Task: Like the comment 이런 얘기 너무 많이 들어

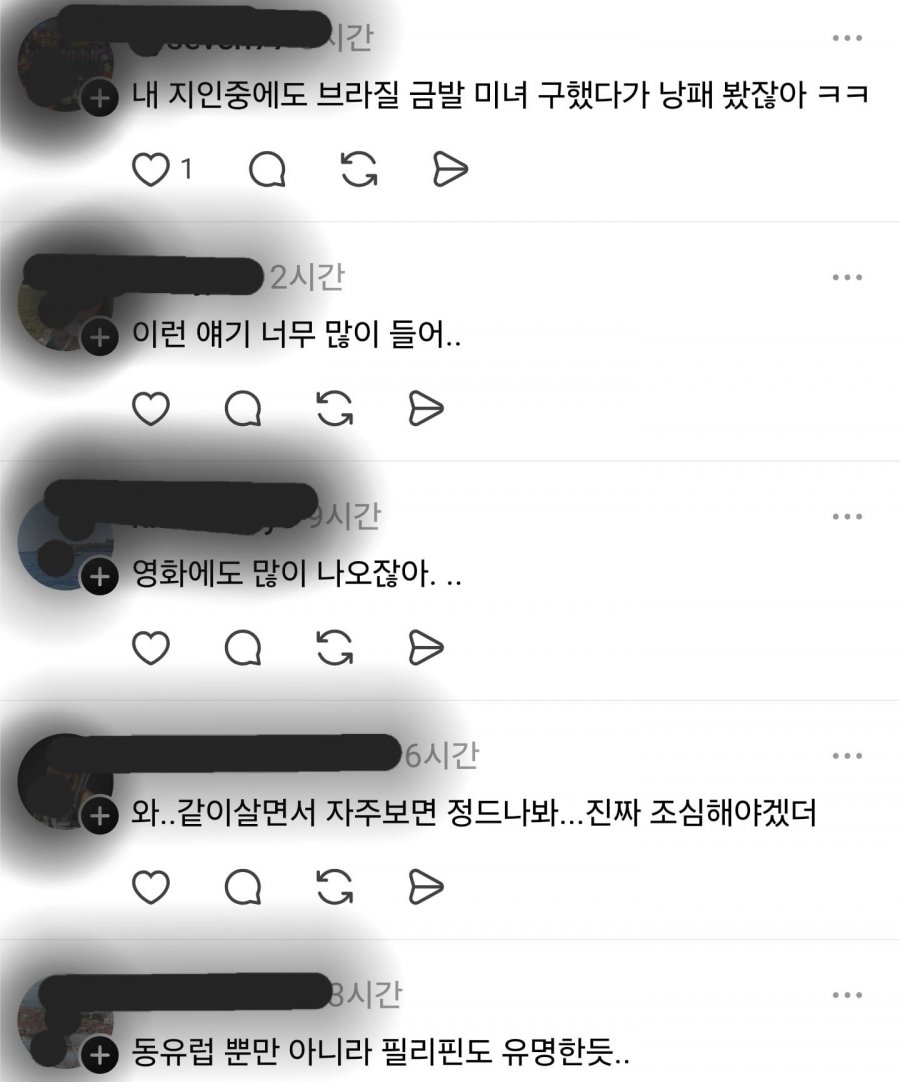Action: (x=151, y=408)
